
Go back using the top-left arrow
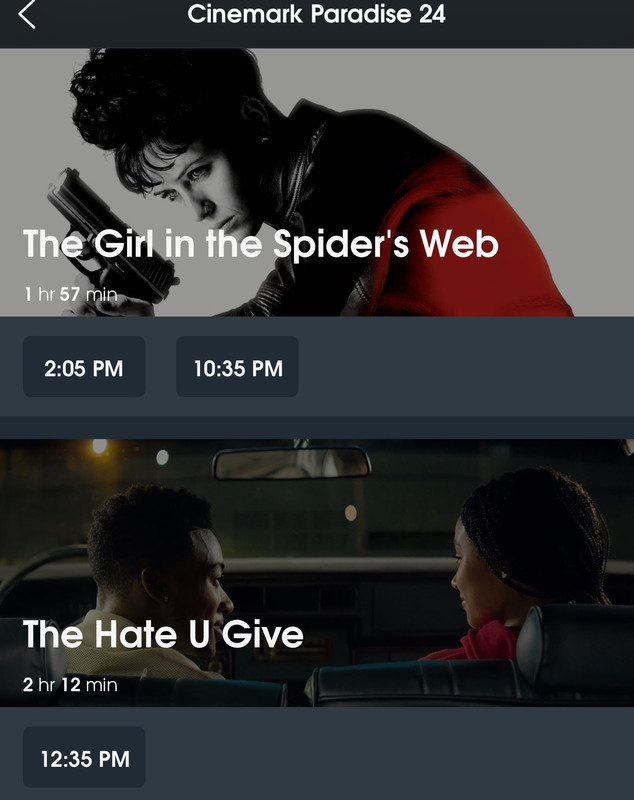point(27,15)
